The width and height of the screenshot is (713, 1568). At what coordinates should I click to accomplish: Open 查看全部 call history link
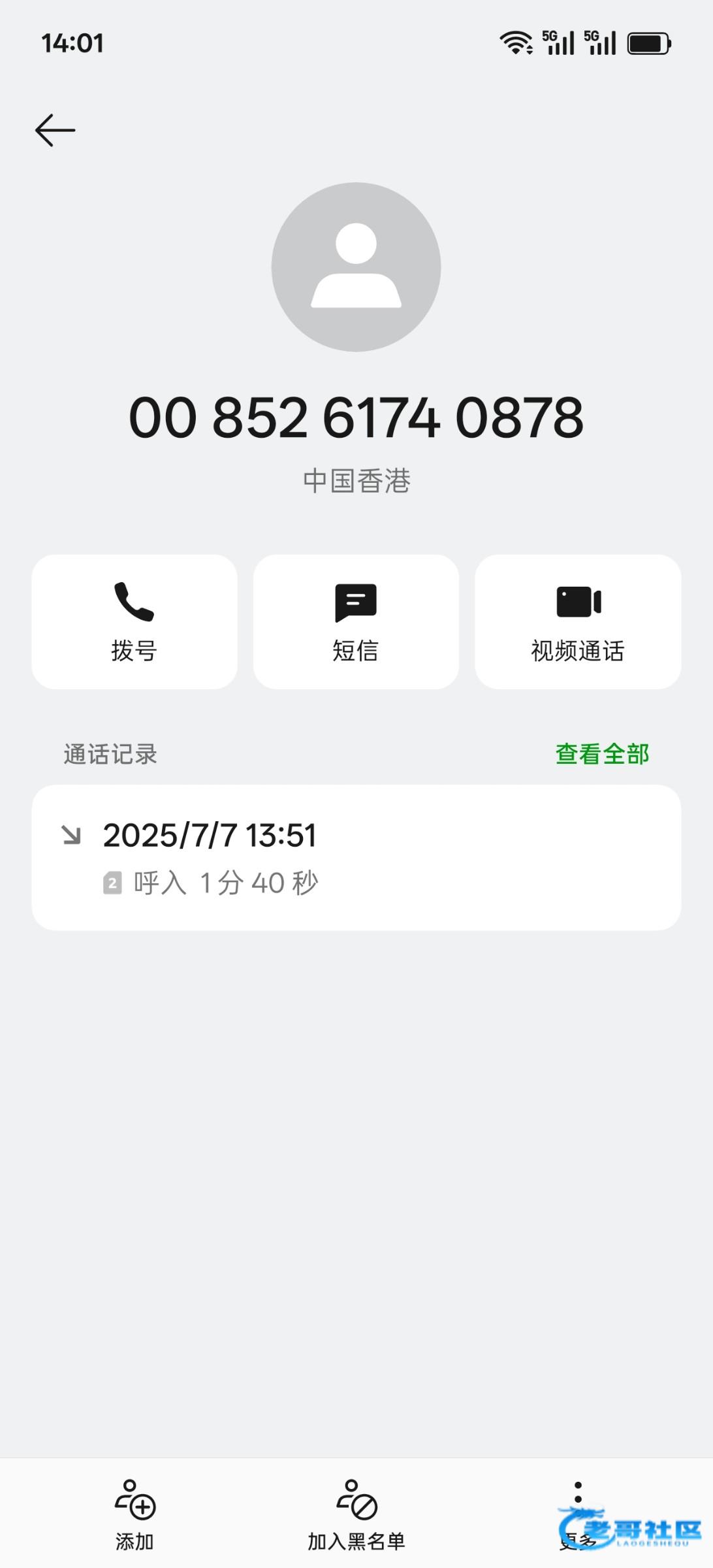click(602, 754)
